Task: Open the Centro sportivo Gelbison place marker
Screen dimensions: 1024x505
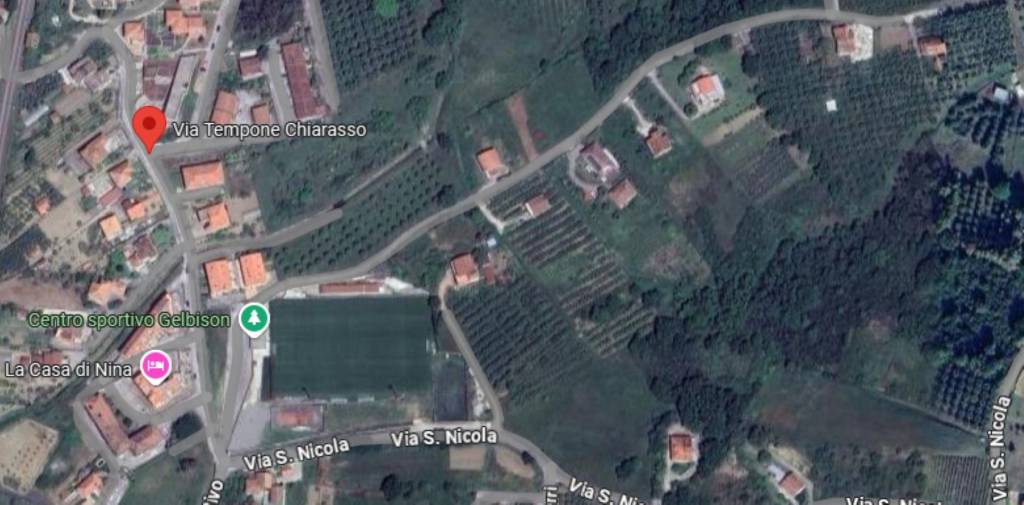Action: (256, 320)
